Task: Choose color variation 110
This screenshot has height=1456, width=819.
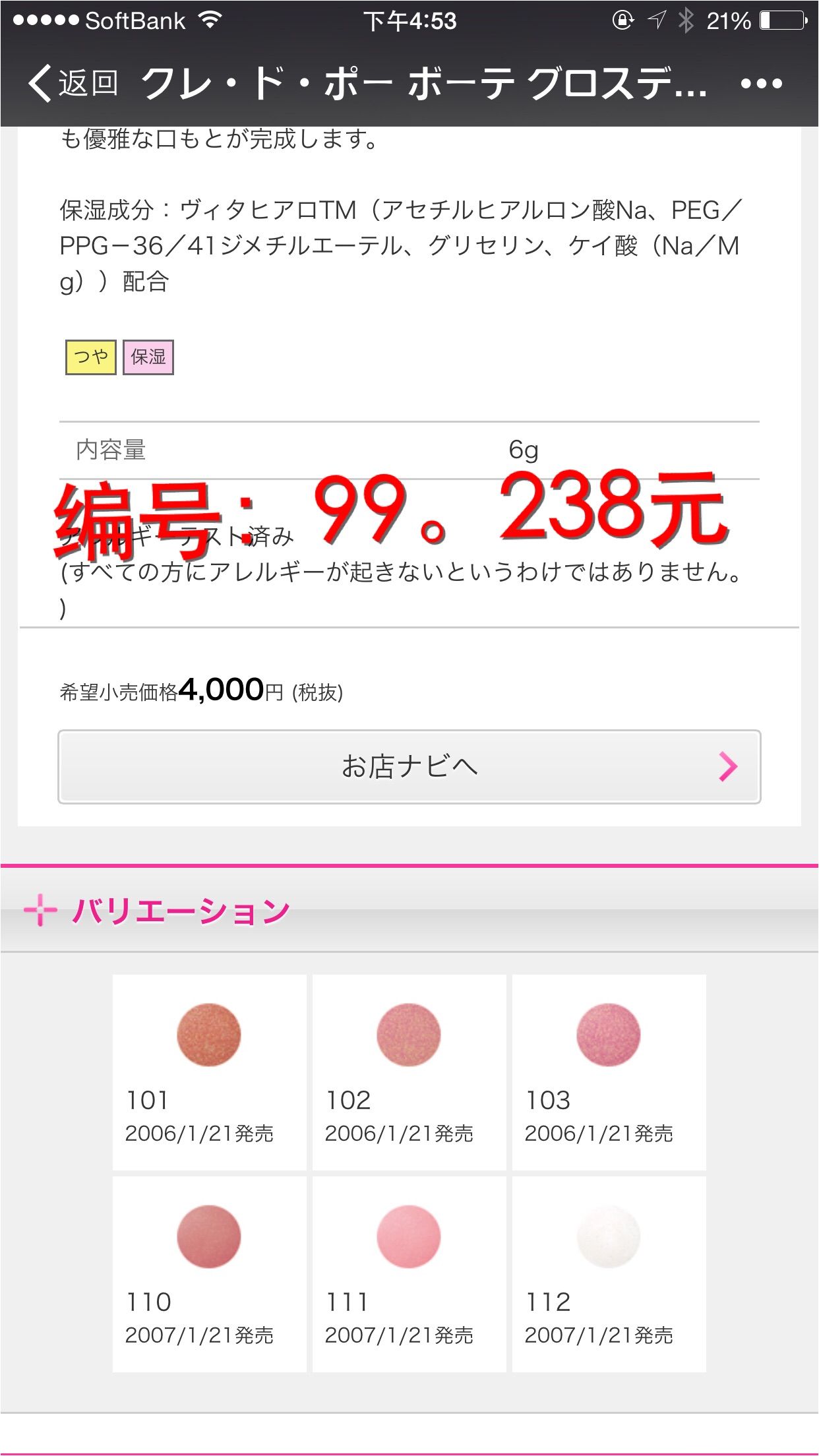Action: (x=209, y=1274)
